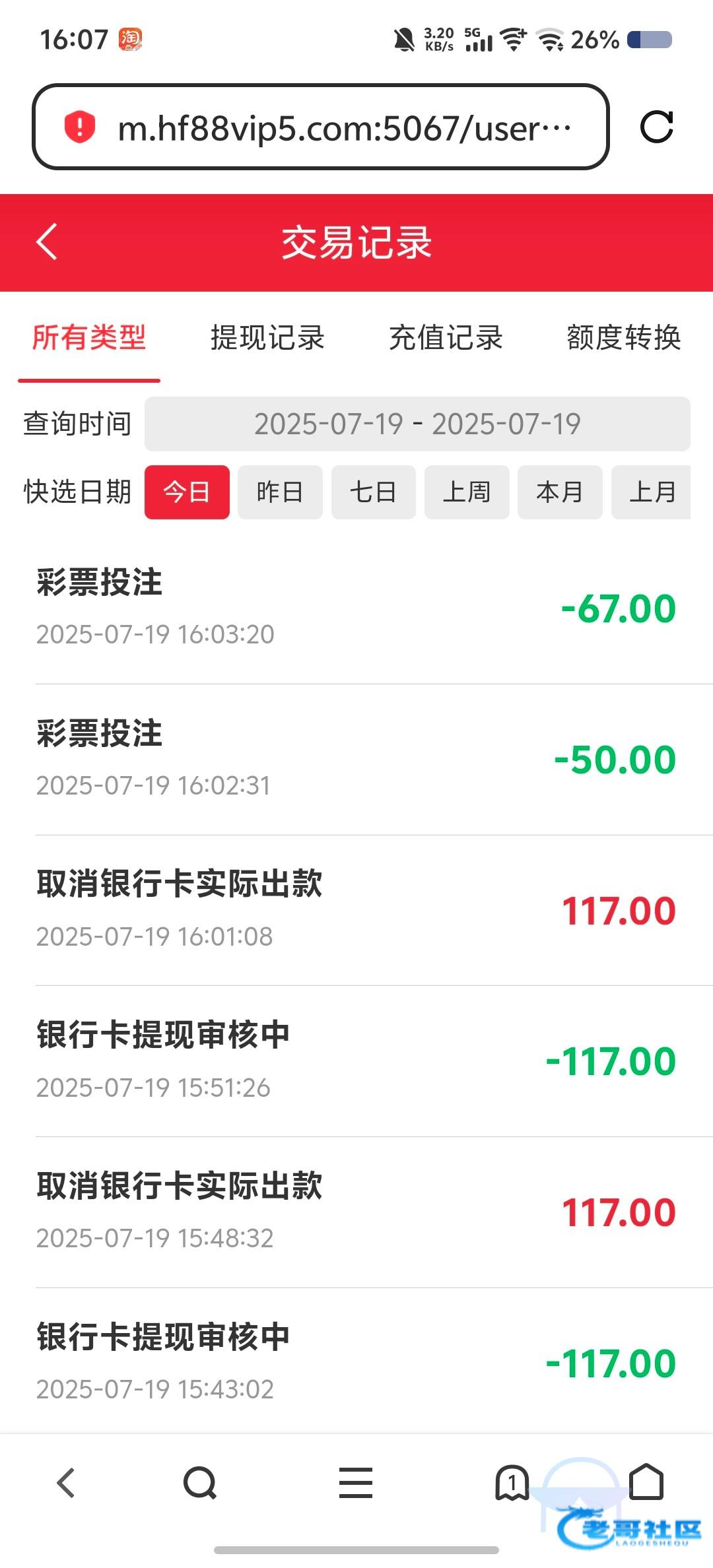Image resolution: width=713 pixels, height=1568 pixels.
Task: Reload the page with the refresh icon
Action: point(656,127)
